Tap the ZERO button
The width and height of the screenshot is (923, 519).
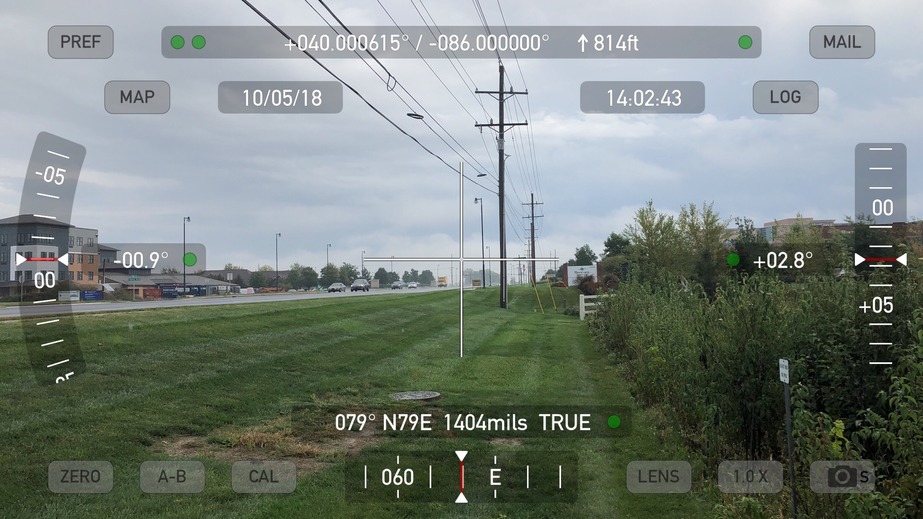point(80,477)
